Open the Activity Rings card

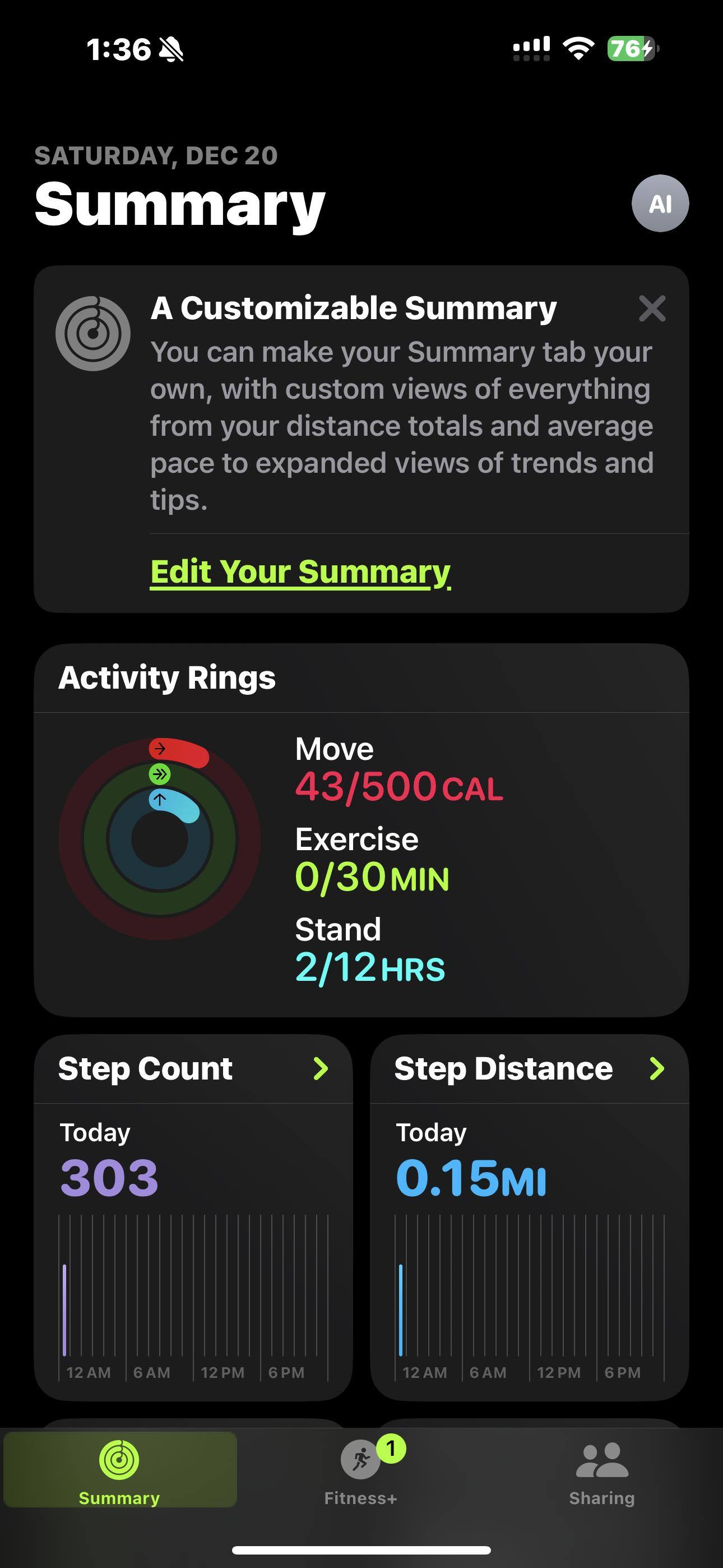(x=361, y=830)
